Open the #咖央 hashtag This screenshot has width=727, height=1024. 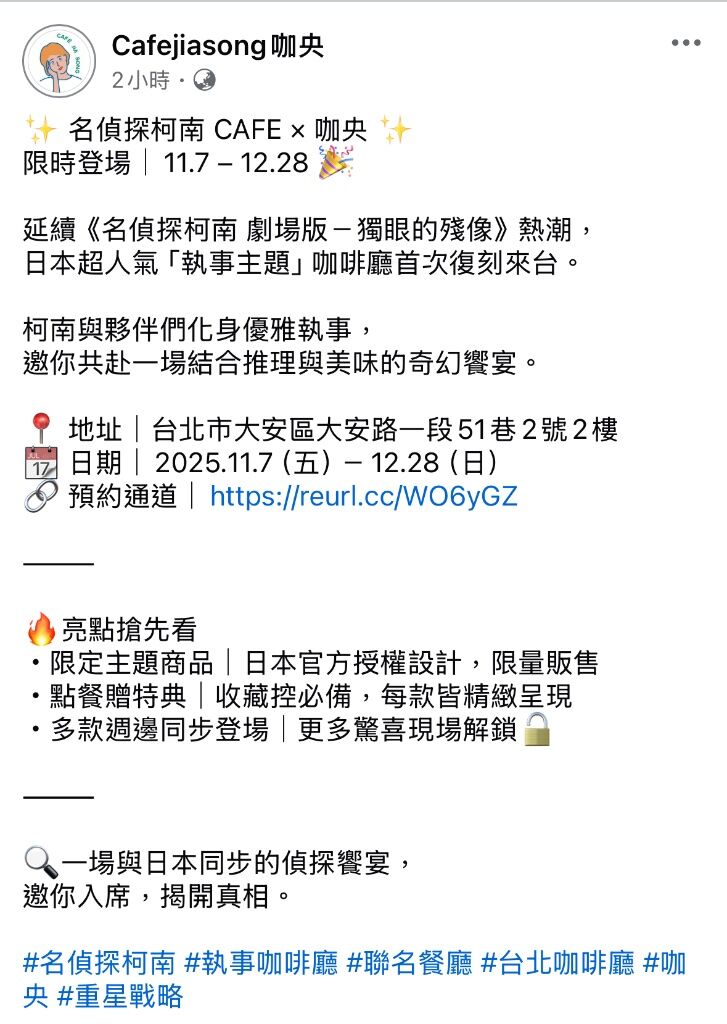point(664,964)
